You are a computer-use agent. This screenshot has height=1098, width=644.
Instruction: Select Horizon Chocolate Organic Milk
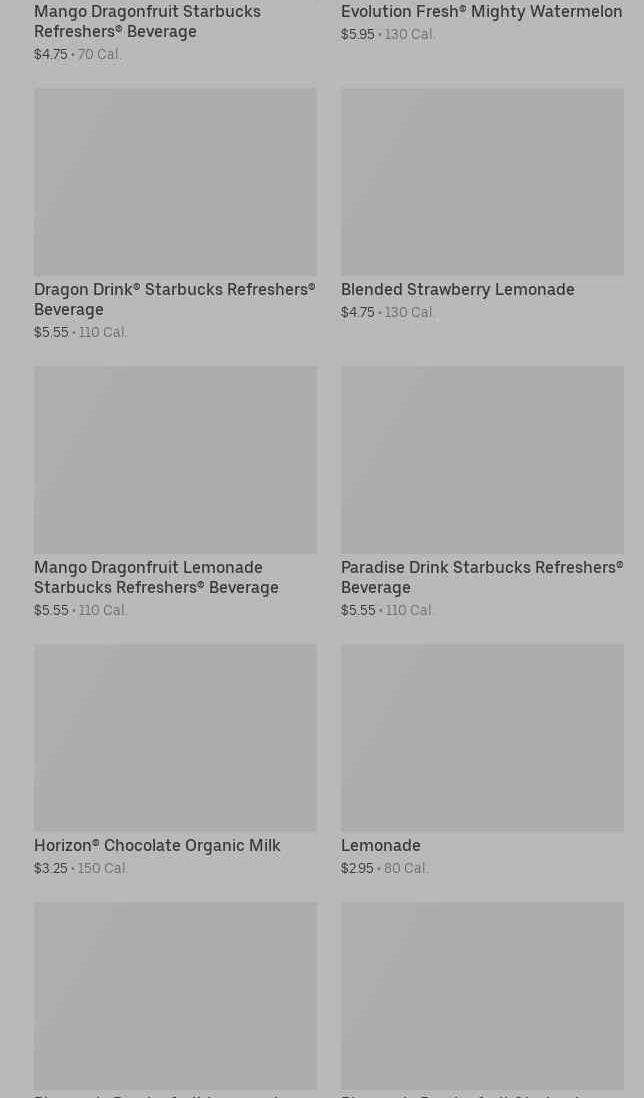click(x=175, y=738)
